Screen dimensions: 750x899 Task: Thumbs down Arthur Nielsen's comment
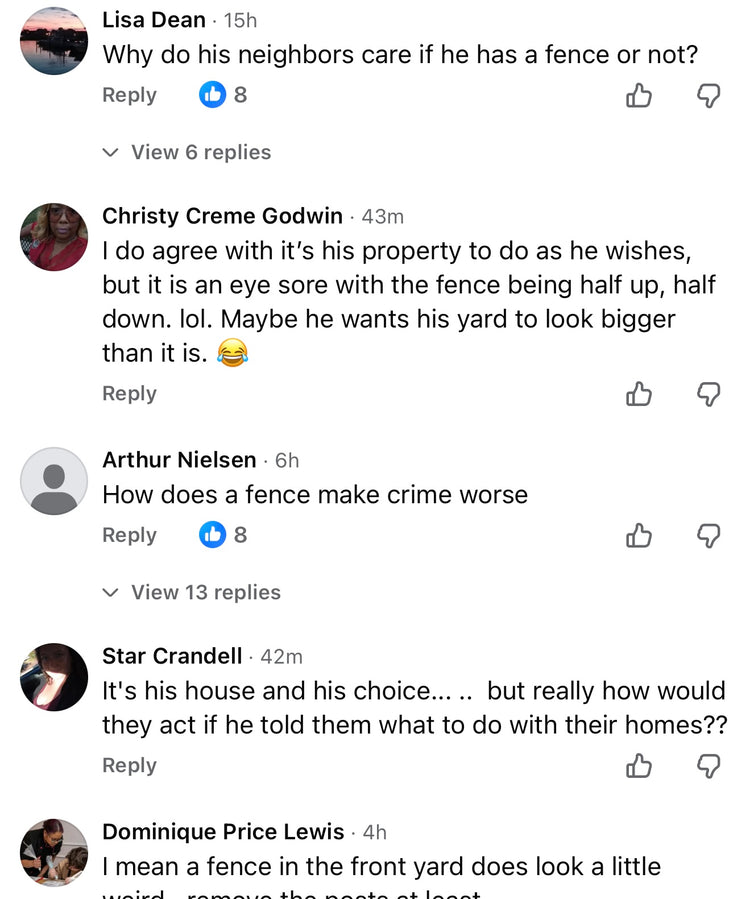(x=708, y=536)
